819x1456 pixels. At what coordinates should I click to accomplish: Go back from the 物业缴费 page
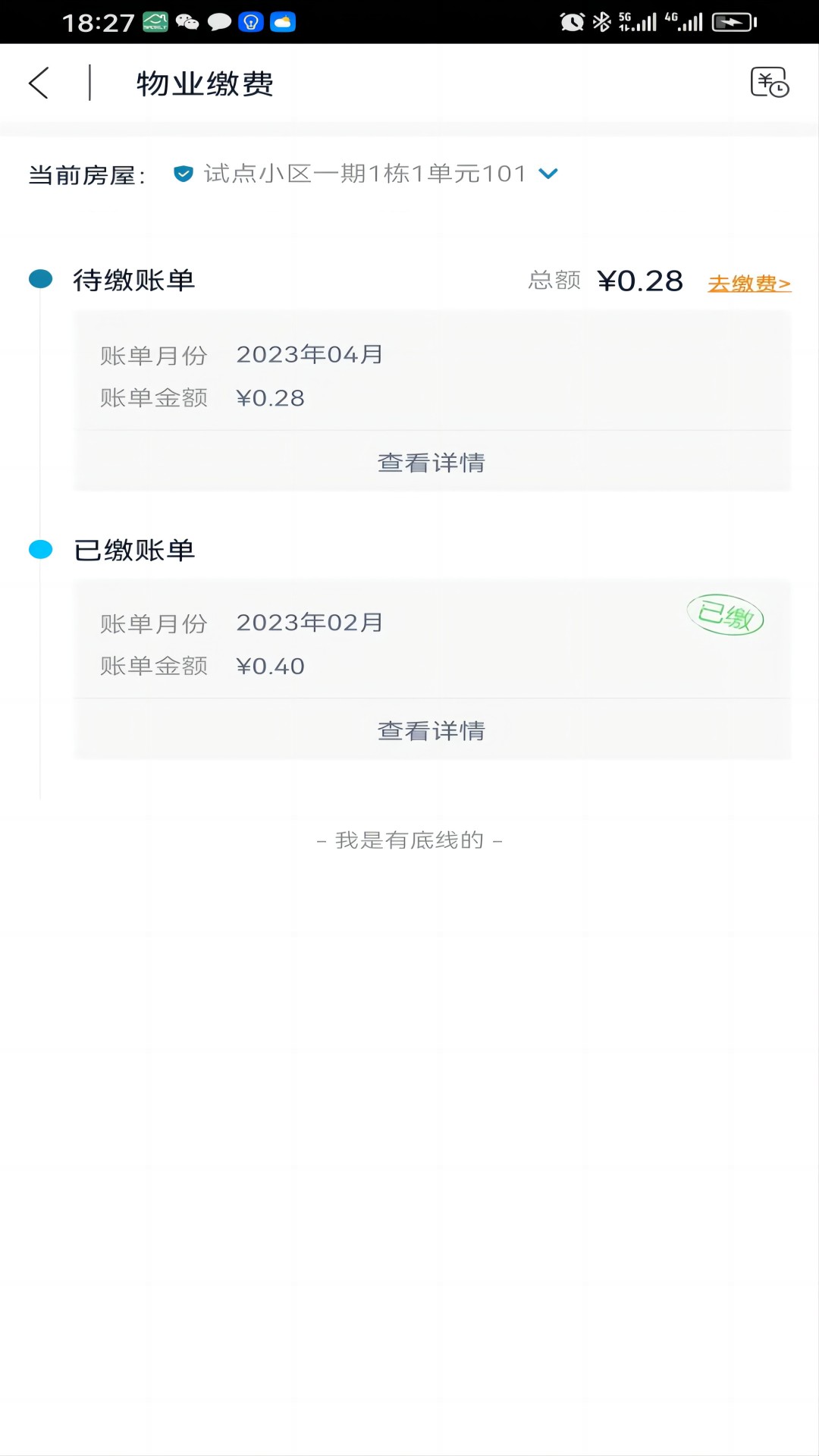pos(39,83)
